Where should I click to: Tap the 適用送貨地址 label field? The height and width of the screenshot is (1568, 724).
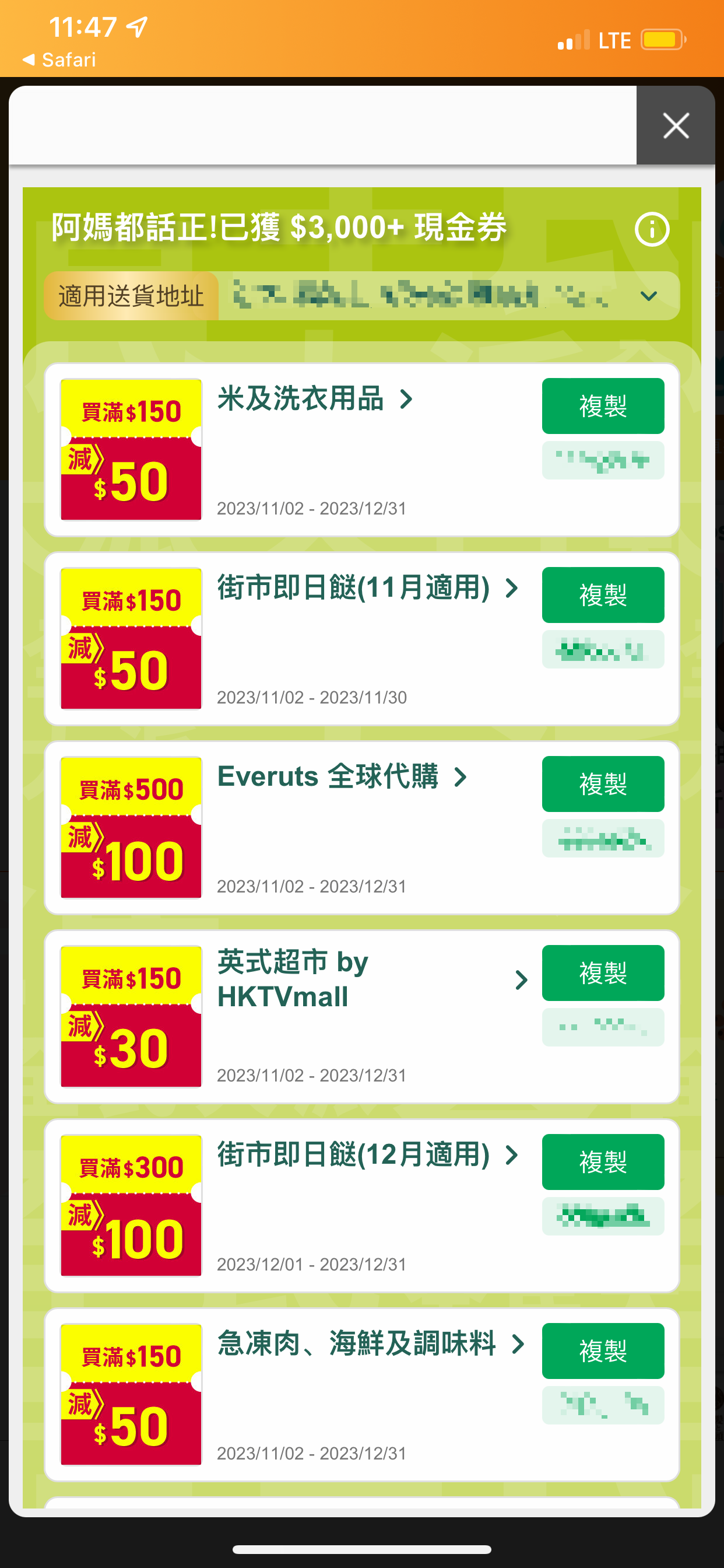tap(131, 295)
